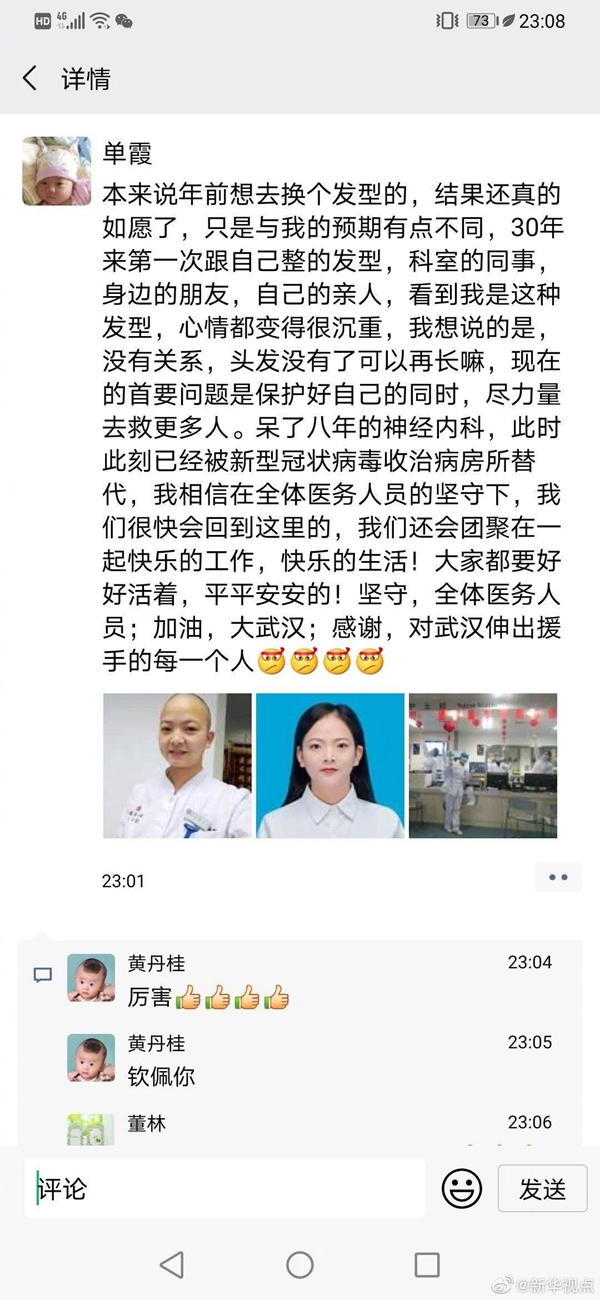600x1300 pixels.
Task: Go to the home screen via circle button
Action: coord(300,1264)
